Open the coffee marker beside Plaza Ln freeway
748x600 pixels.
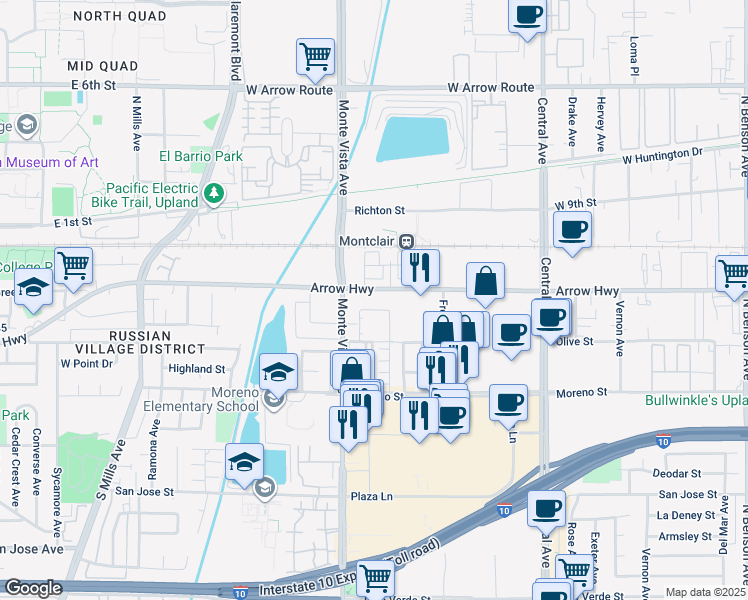coord(547,510)
